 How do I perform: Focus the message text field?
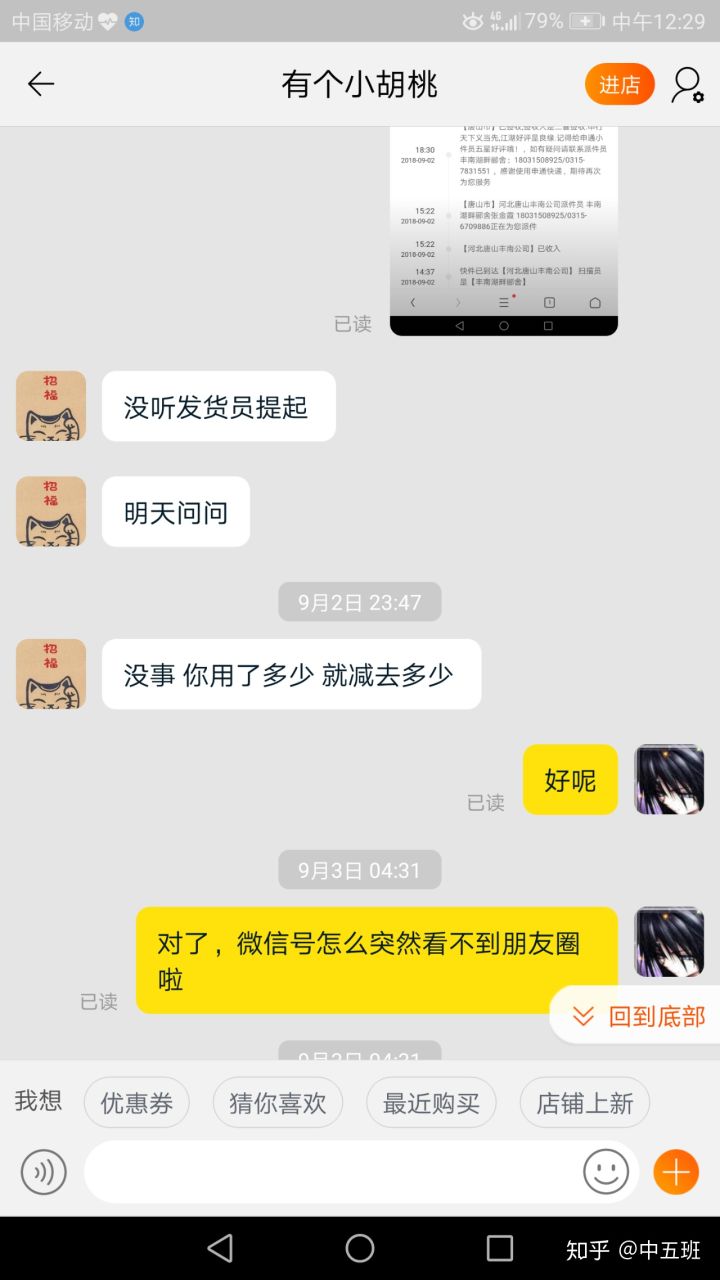[330, 1172]
